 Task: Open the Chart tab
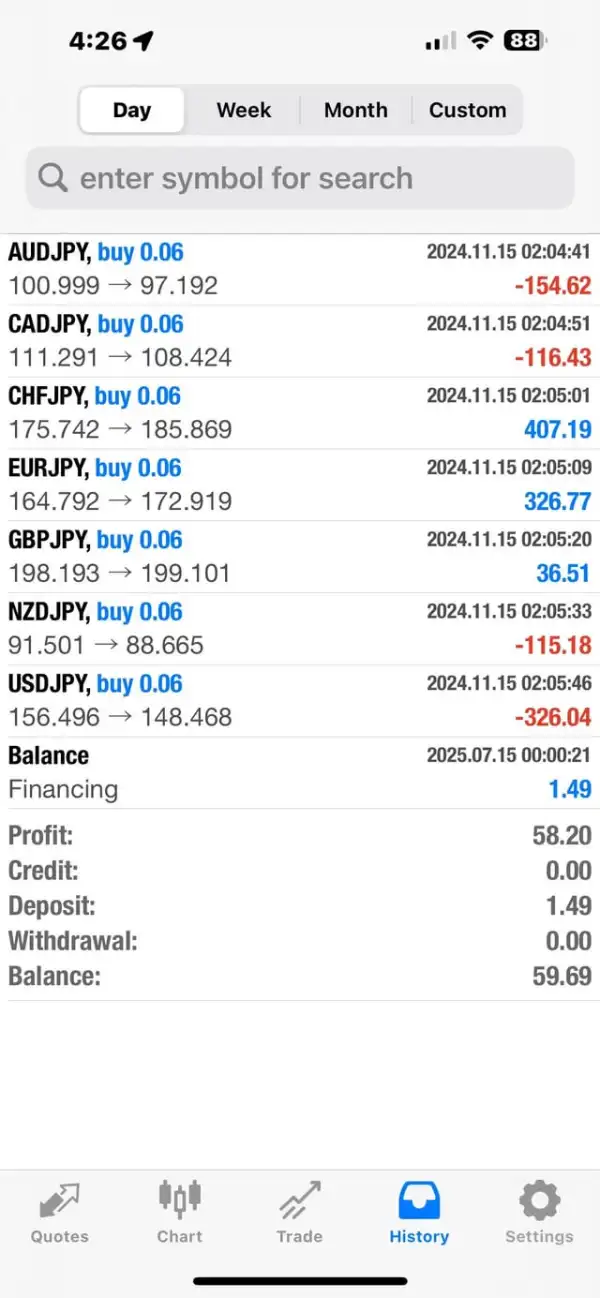click(180, 1212)
